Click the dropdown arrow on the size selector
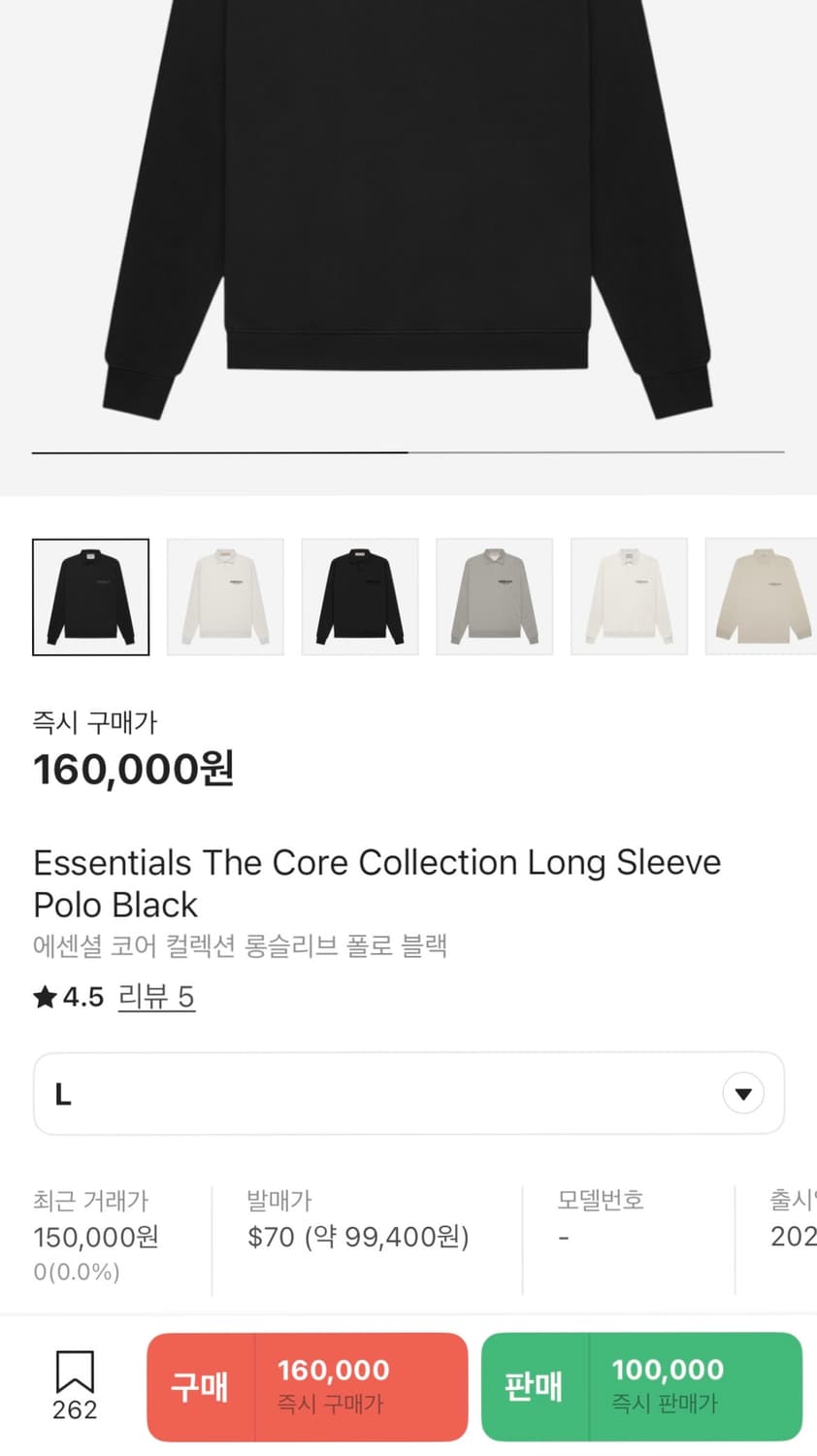817x1456 pixels. tap(743, 1093)
